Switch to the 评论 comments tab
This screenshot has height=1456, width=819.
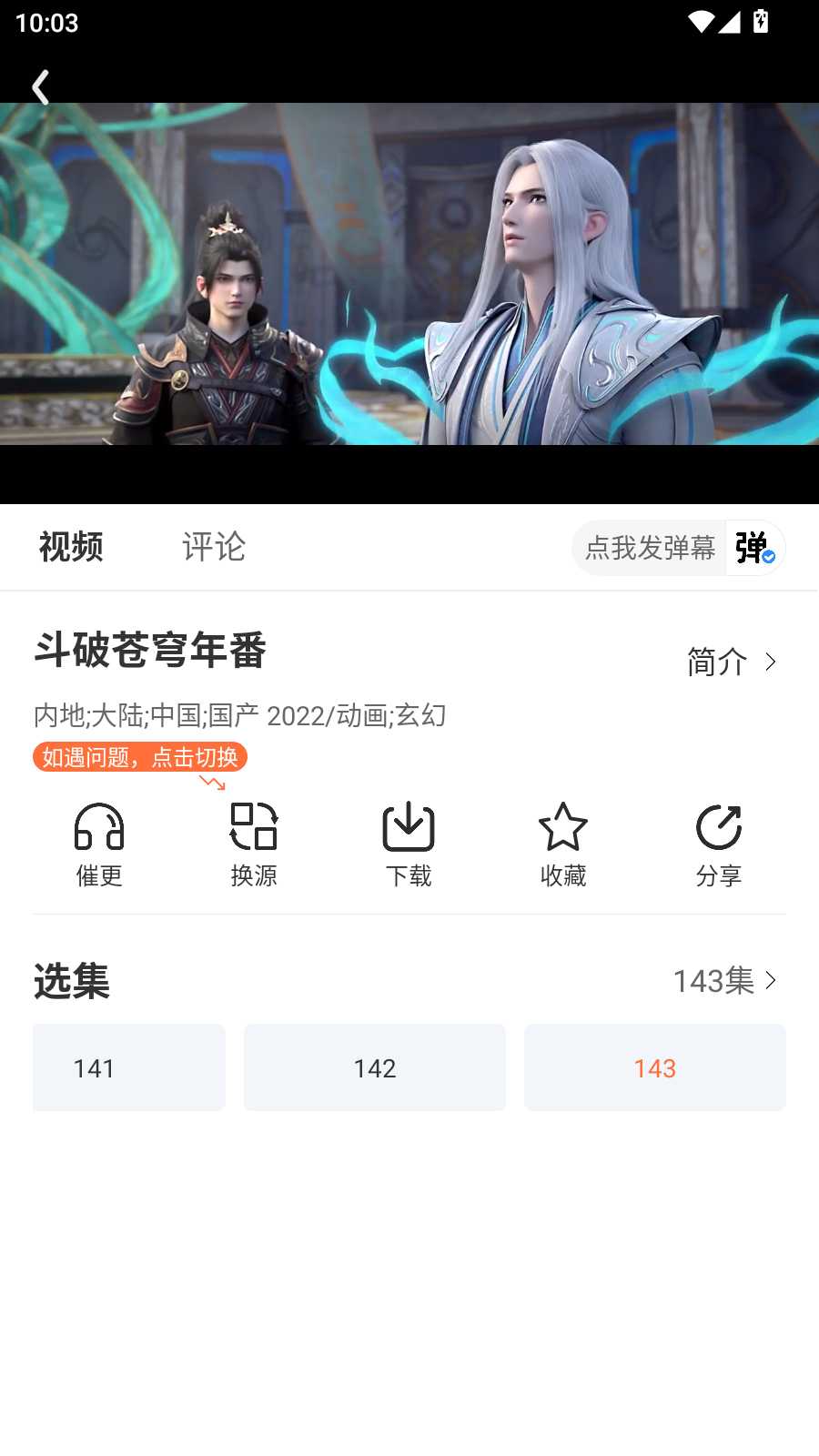[x=213, y=546]
